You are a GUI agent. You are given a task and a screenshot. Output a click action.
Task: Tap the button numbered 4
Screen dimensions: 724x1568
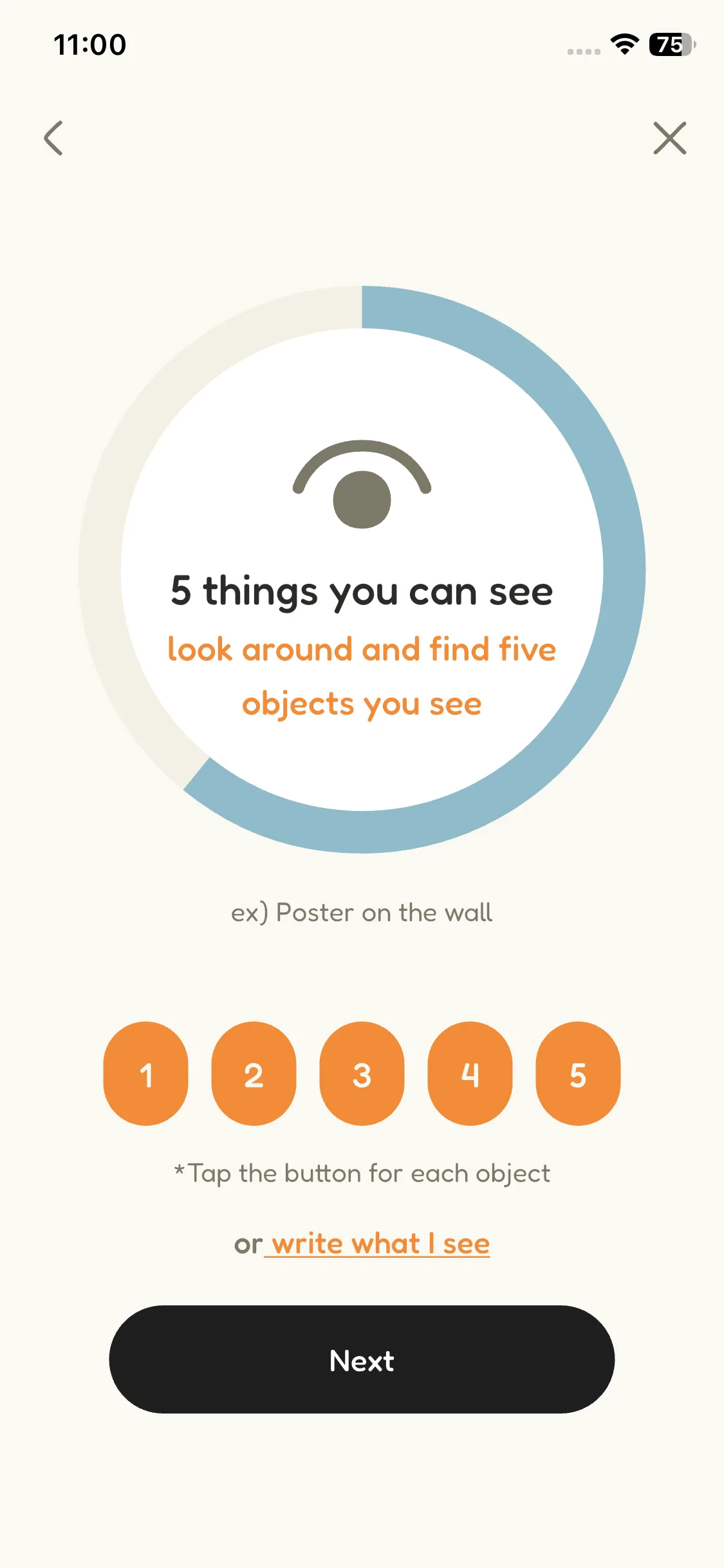point(470,1074)
